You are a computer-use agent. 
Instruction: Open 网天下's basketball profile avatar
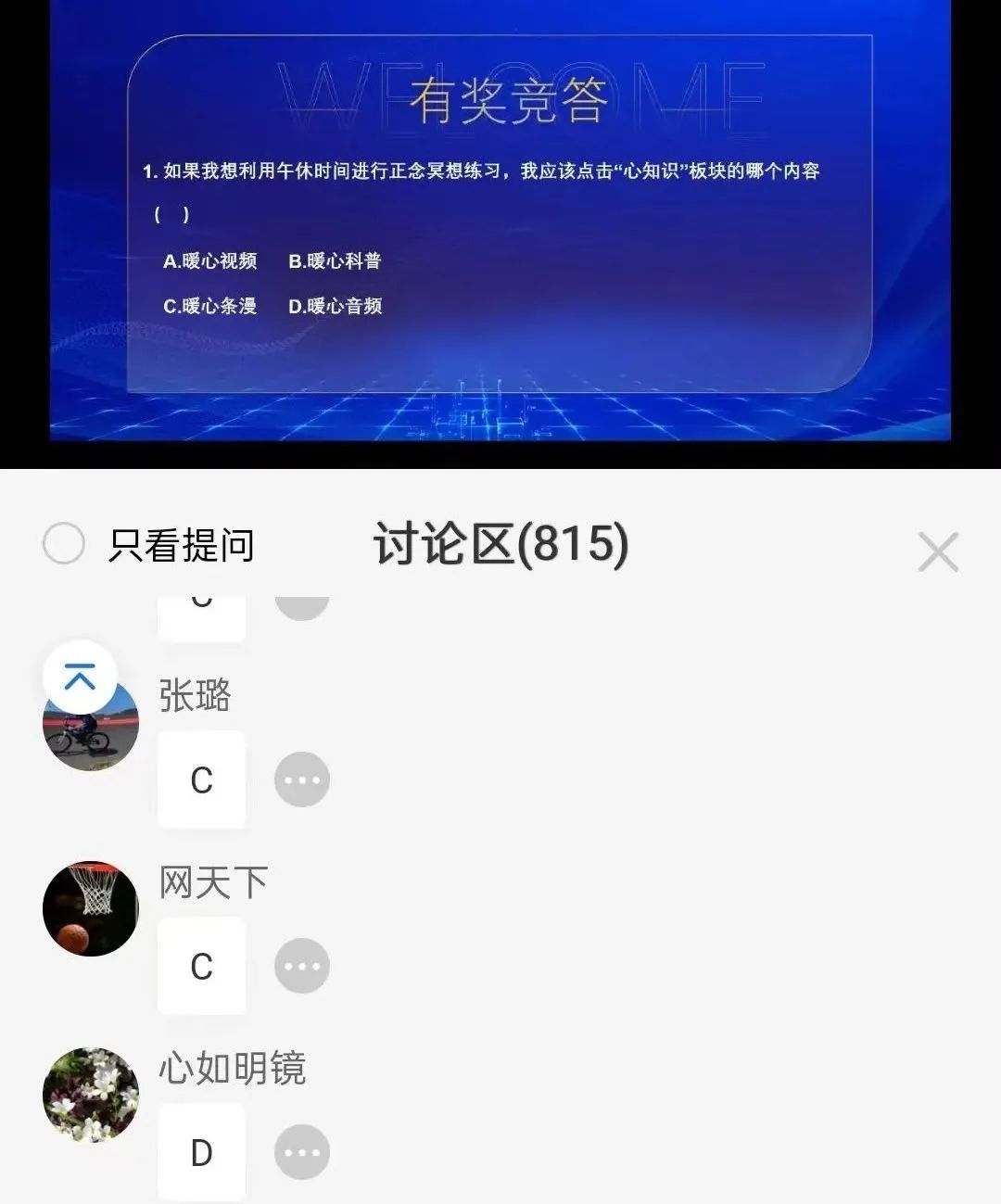(91, 908)
